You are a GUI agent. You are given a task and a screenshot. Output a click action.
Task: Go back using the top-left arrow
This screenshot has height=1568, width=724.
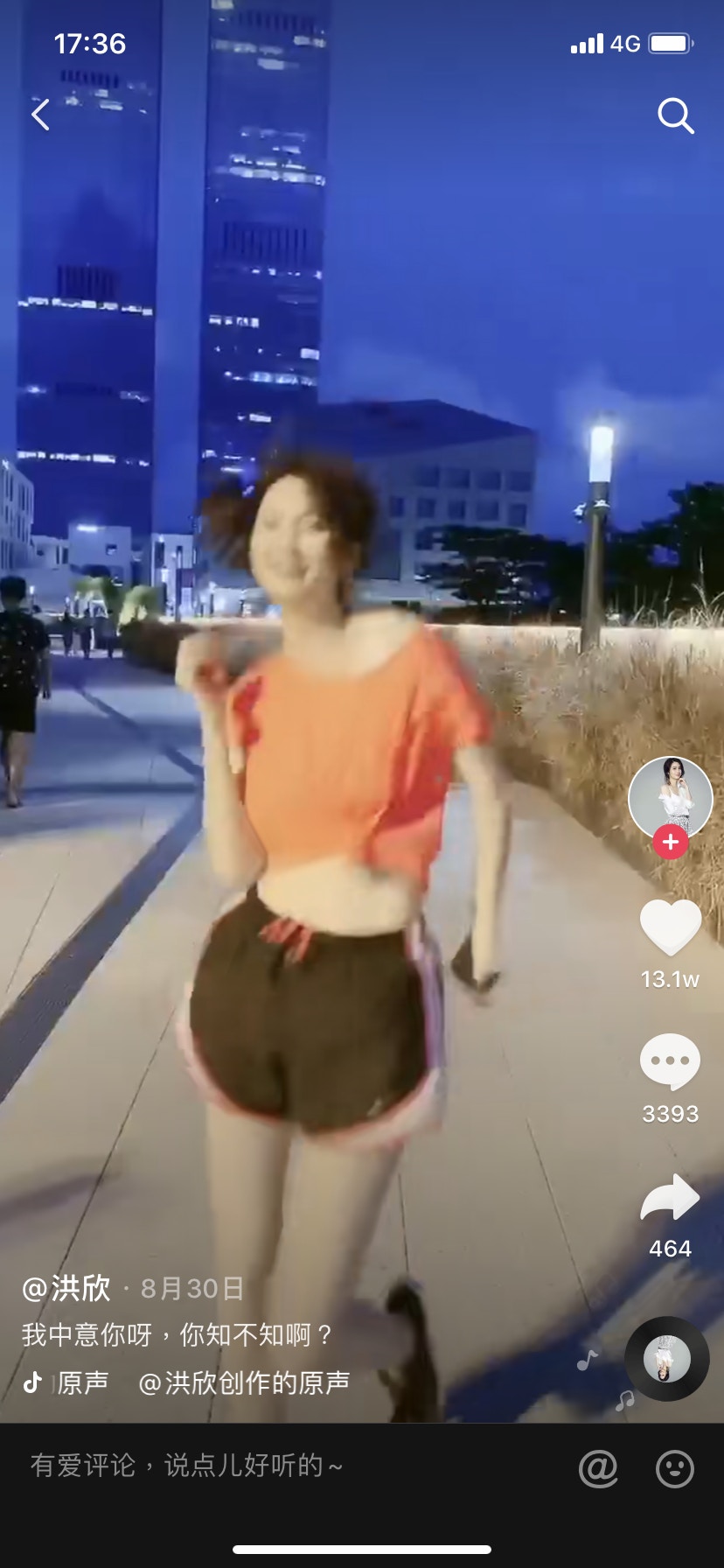point(41,115)
